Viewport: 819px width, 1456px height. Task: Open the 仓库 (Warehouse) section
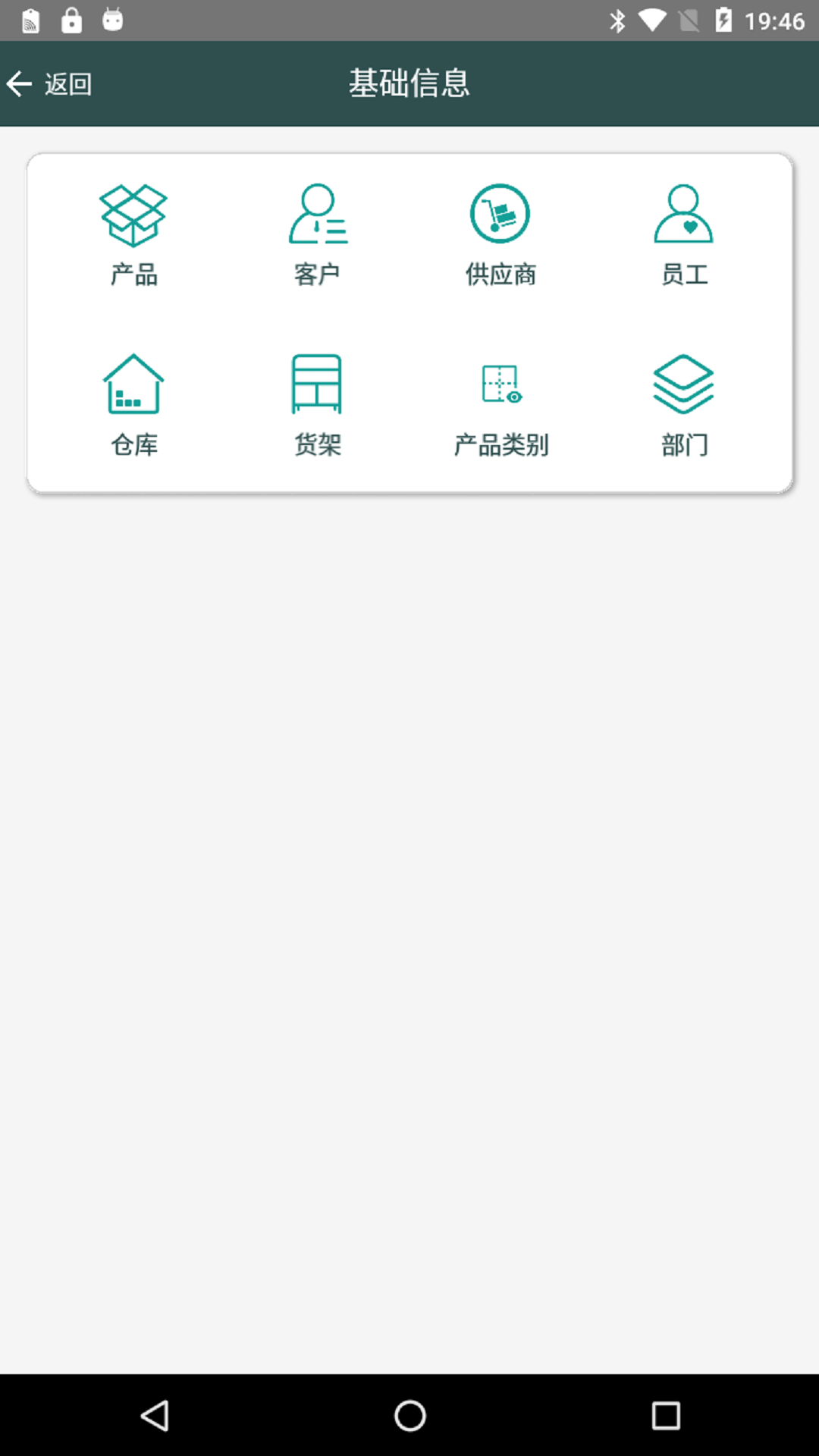tap(133, 406)
